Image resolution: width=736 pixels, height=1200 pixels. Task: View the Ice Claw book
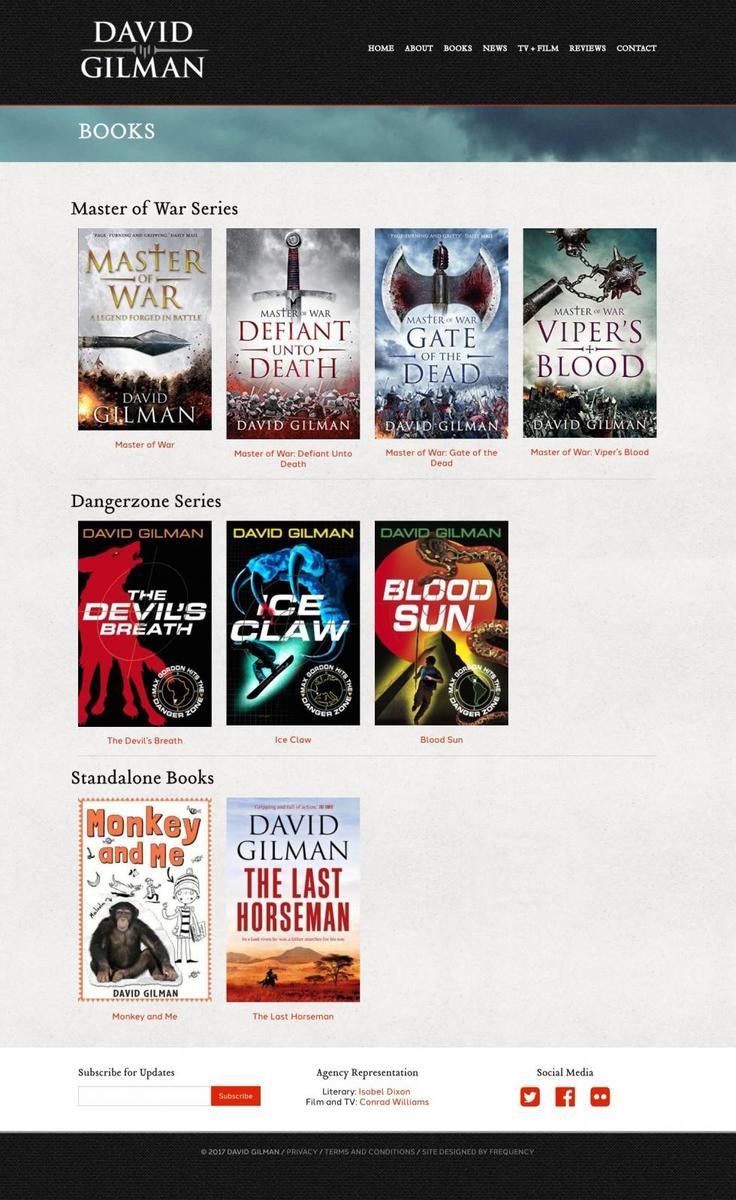[293, 623]
